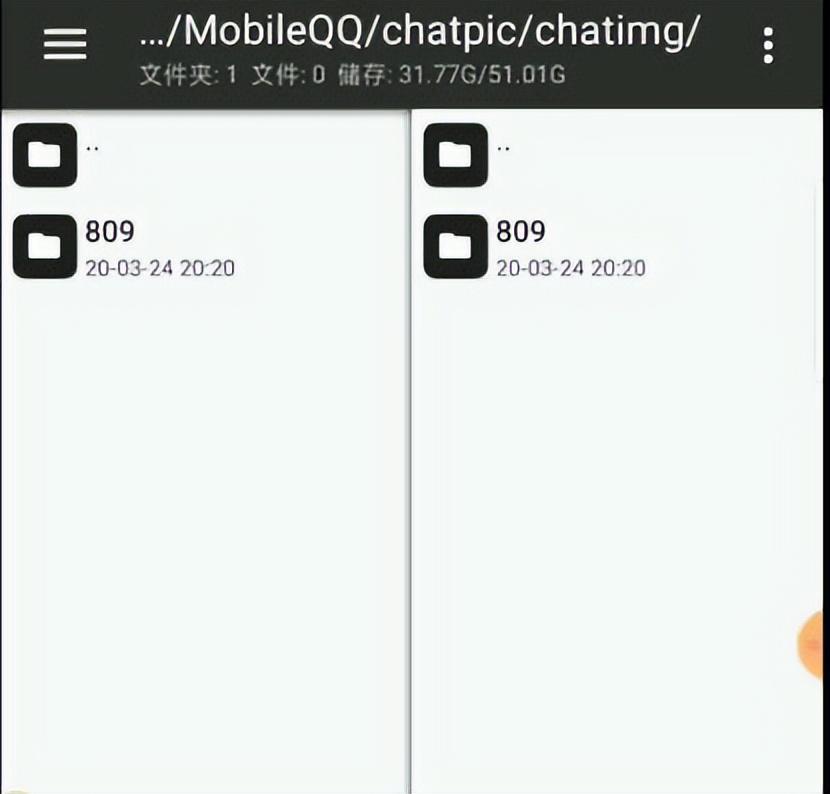
Task: Open the three-dot overflow menu
Action: coord(768,46)
